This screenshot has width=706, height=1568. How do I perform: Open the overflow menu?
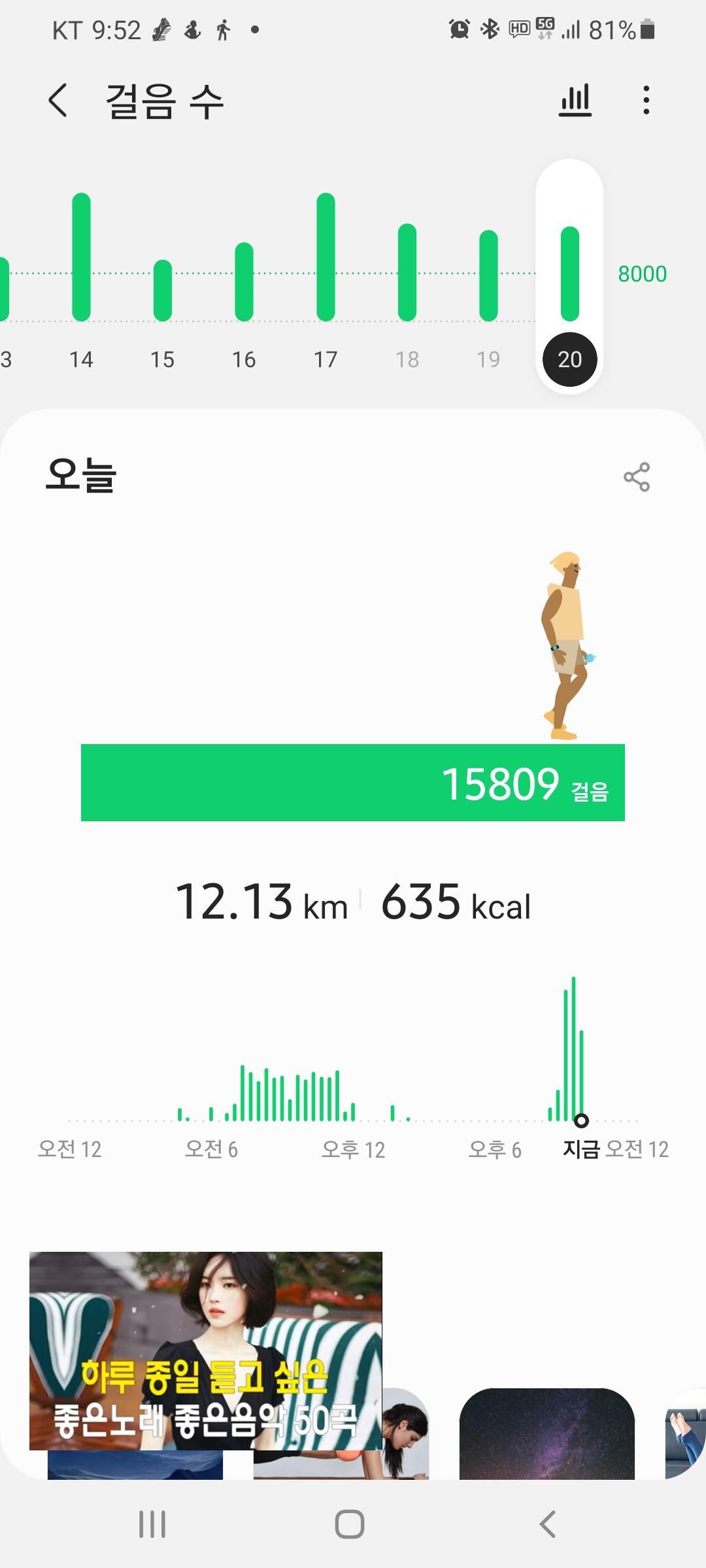[646, 101]
